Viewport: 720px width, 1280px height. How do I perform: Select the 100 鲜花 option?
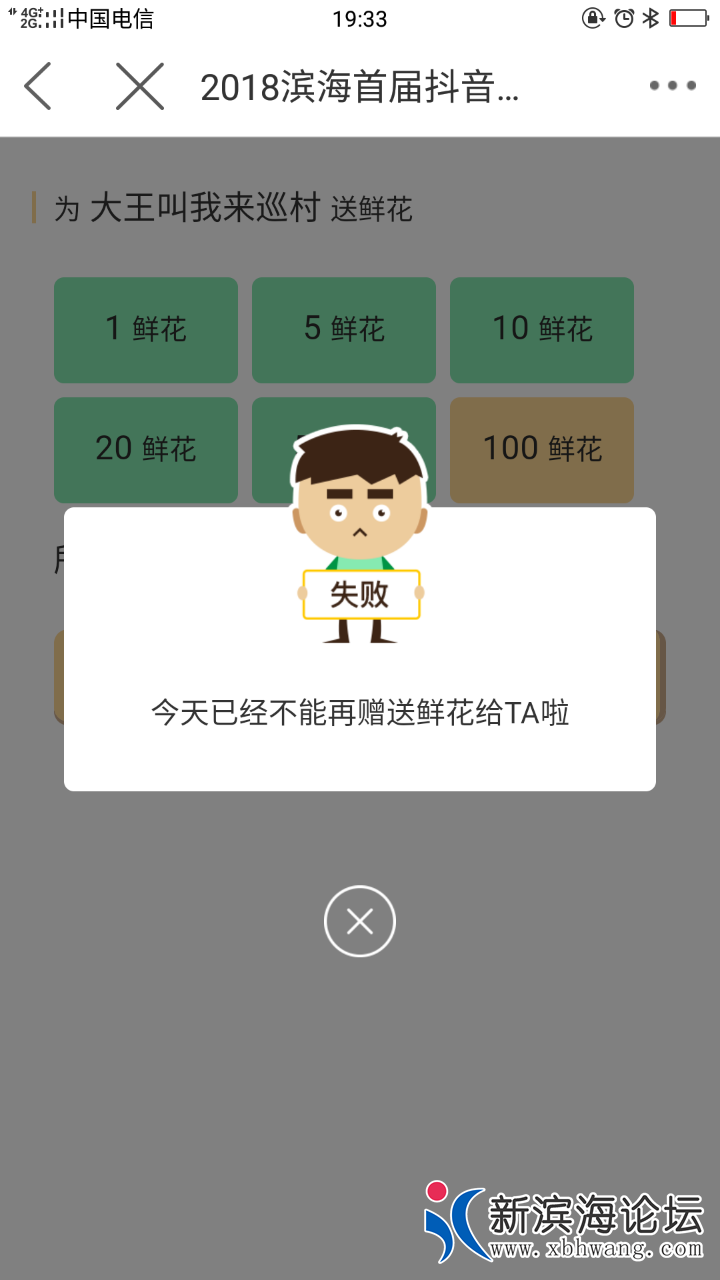tap(542, 449)
